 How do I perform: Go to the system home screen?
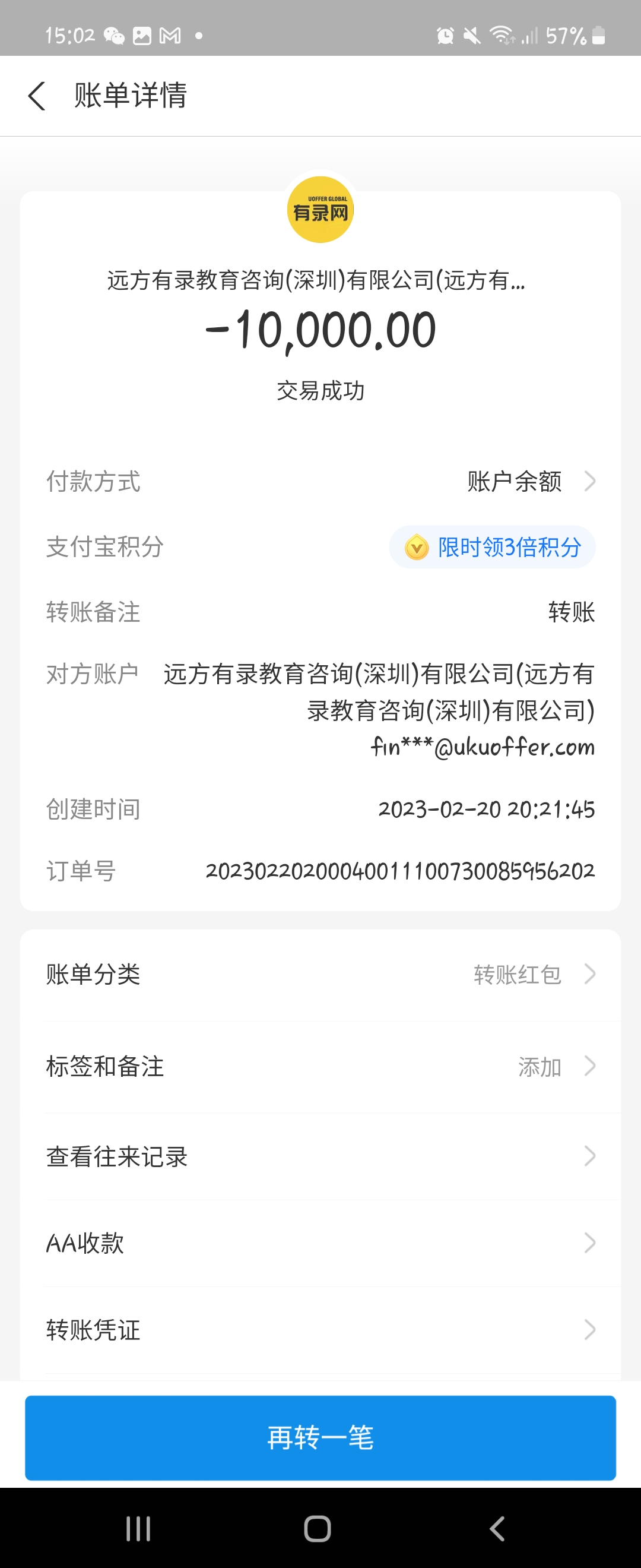pyautogui.click(x=318, y=1528)
